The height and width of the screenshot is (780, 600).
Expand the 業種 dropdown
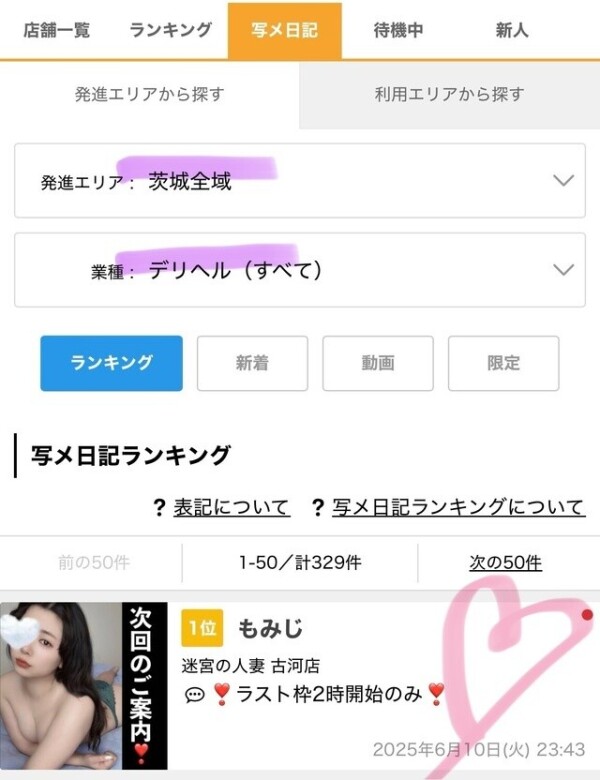(x=300, y=270)
